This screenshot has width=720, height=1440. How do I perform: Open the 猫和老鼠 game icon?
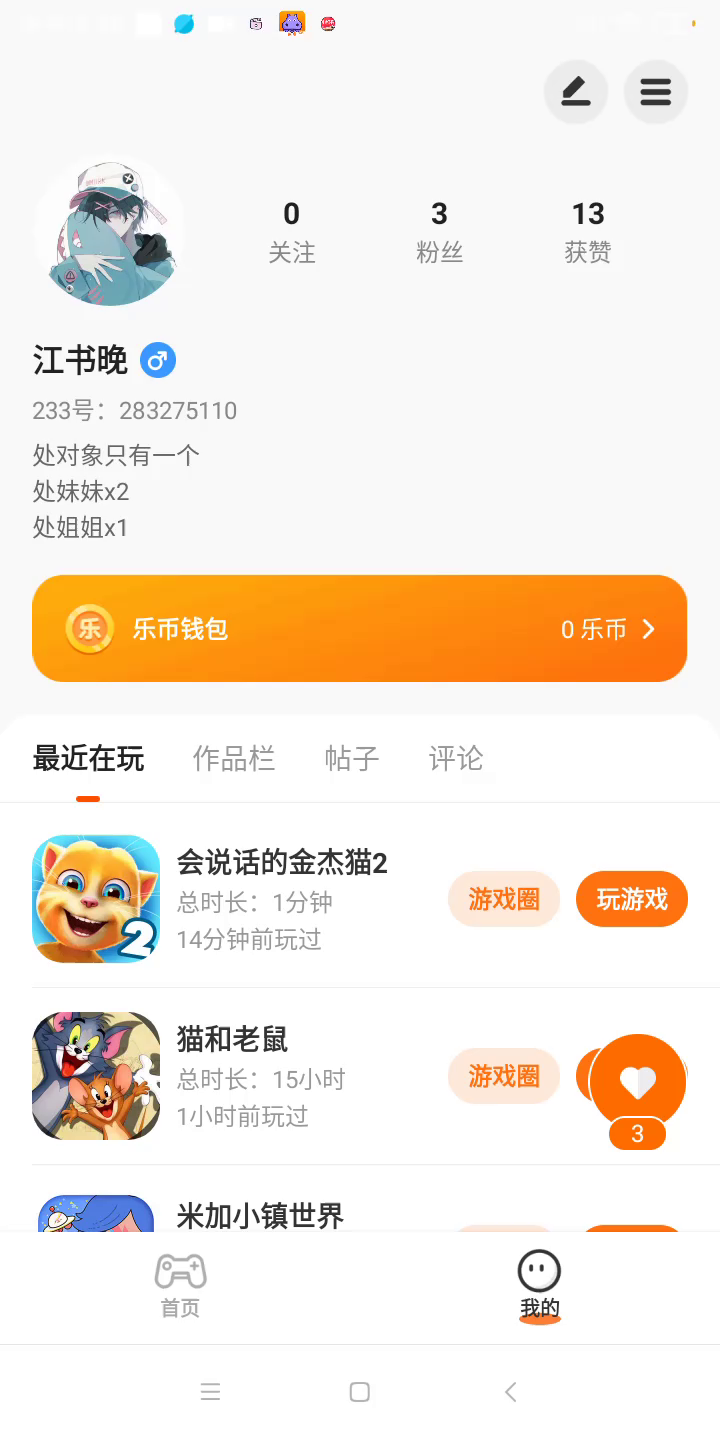(96, 1076)
